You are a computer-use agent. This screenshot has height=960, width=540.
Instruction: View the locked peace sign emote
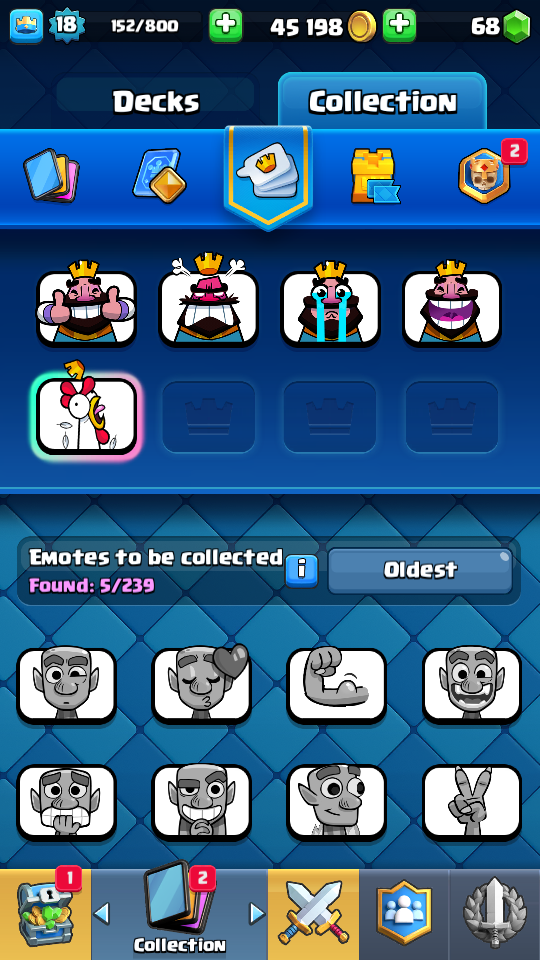pos(472,801)
